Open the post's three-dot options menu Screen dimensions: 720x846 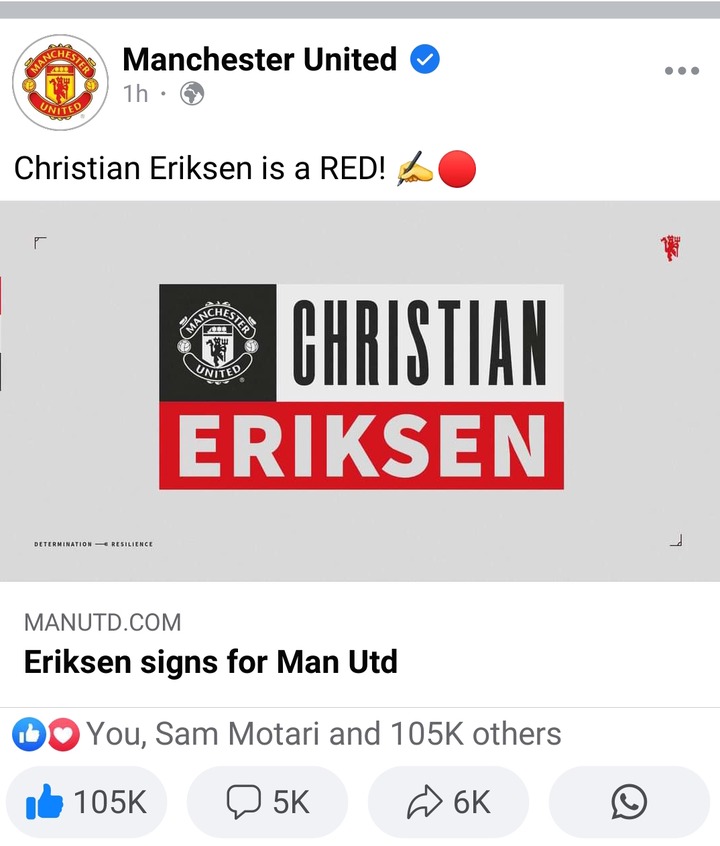pyautogui.click(x=681, y=71)
